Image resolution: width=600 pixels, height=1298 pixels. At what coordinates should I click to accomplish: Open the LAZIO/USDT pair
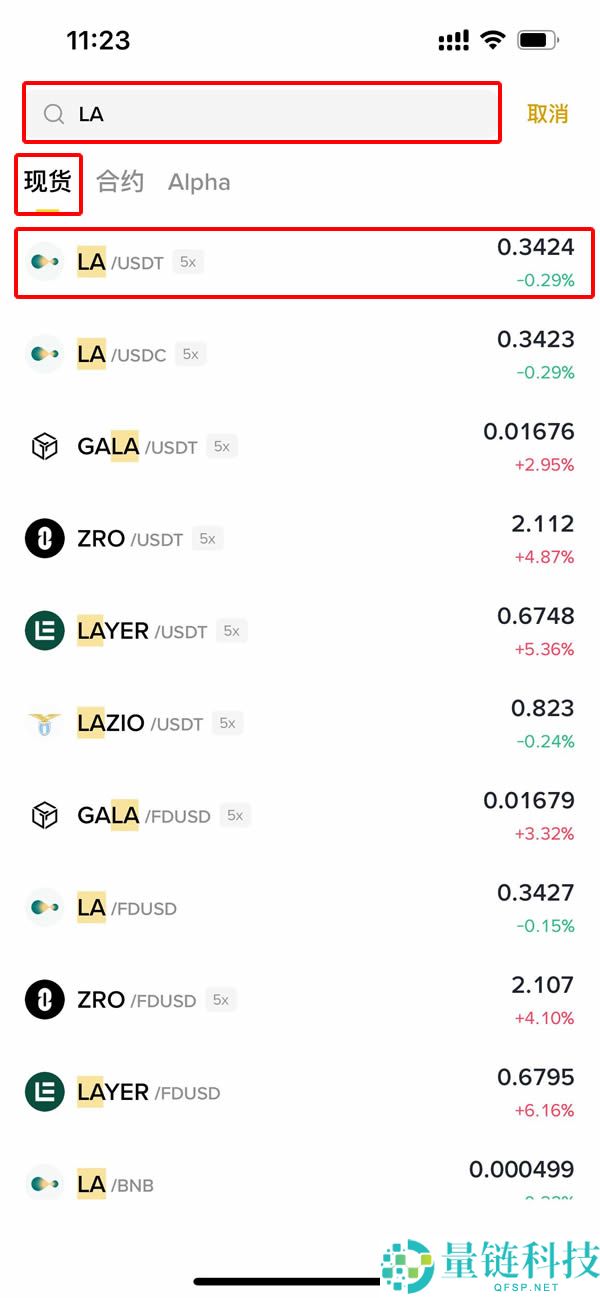[300, 723]
